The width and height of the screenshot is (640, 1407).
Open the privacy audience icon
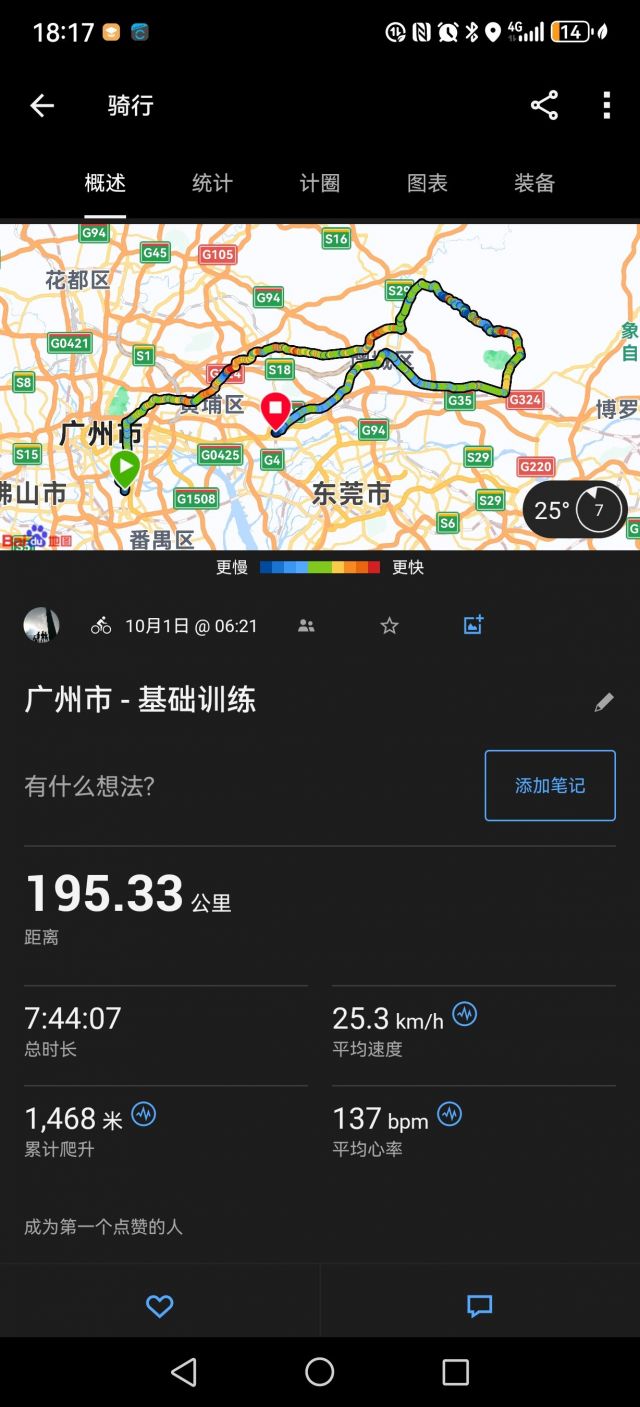tap(306, 626)
